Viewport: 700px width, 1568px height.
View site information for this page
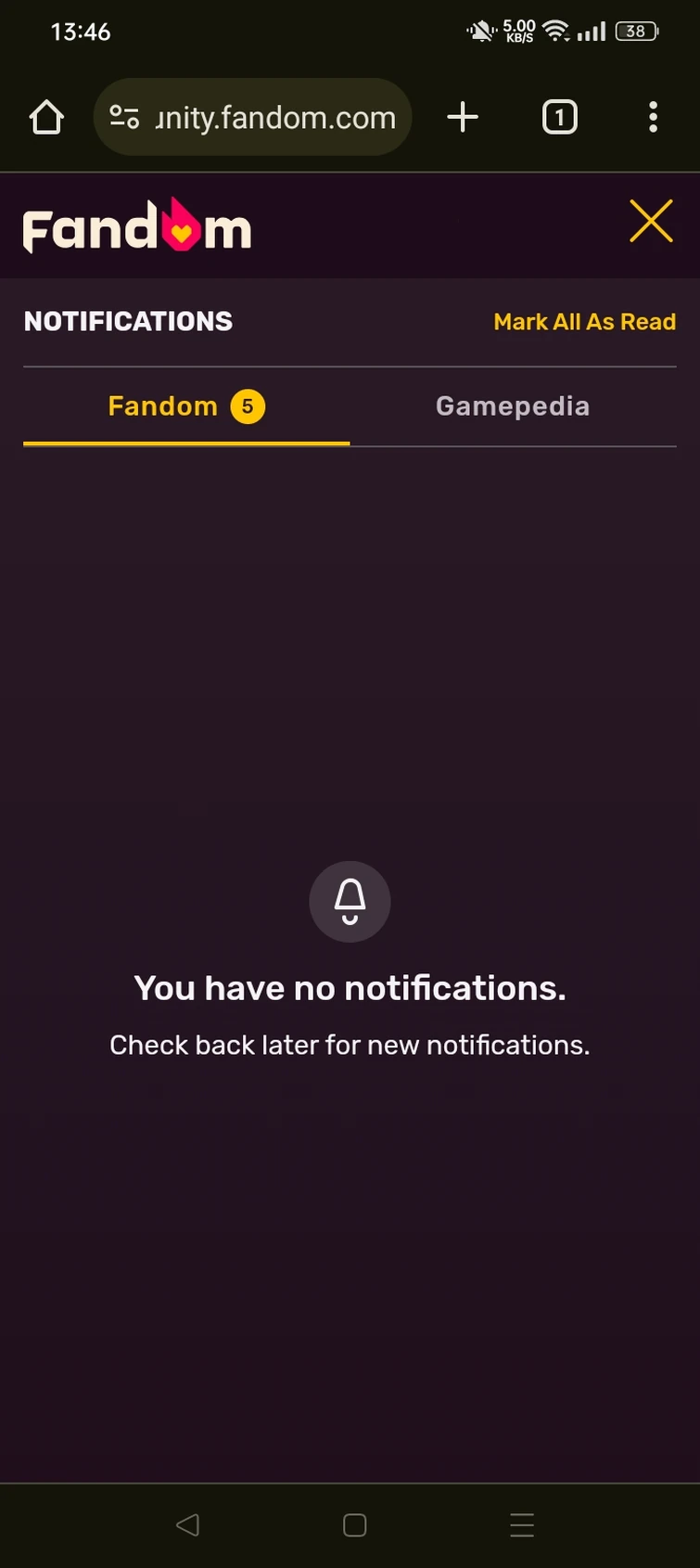tap(124, 118)
